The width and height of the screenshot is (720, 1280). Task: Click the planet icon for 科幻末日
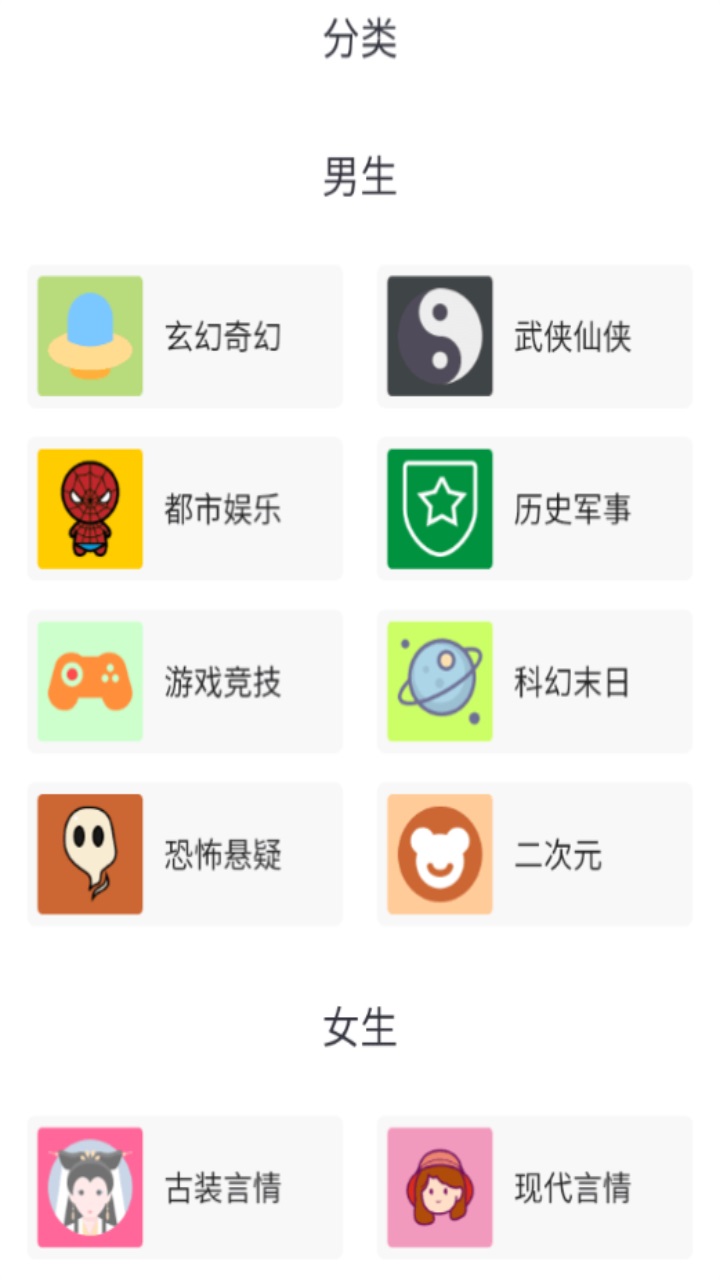[x=440, y=682]
